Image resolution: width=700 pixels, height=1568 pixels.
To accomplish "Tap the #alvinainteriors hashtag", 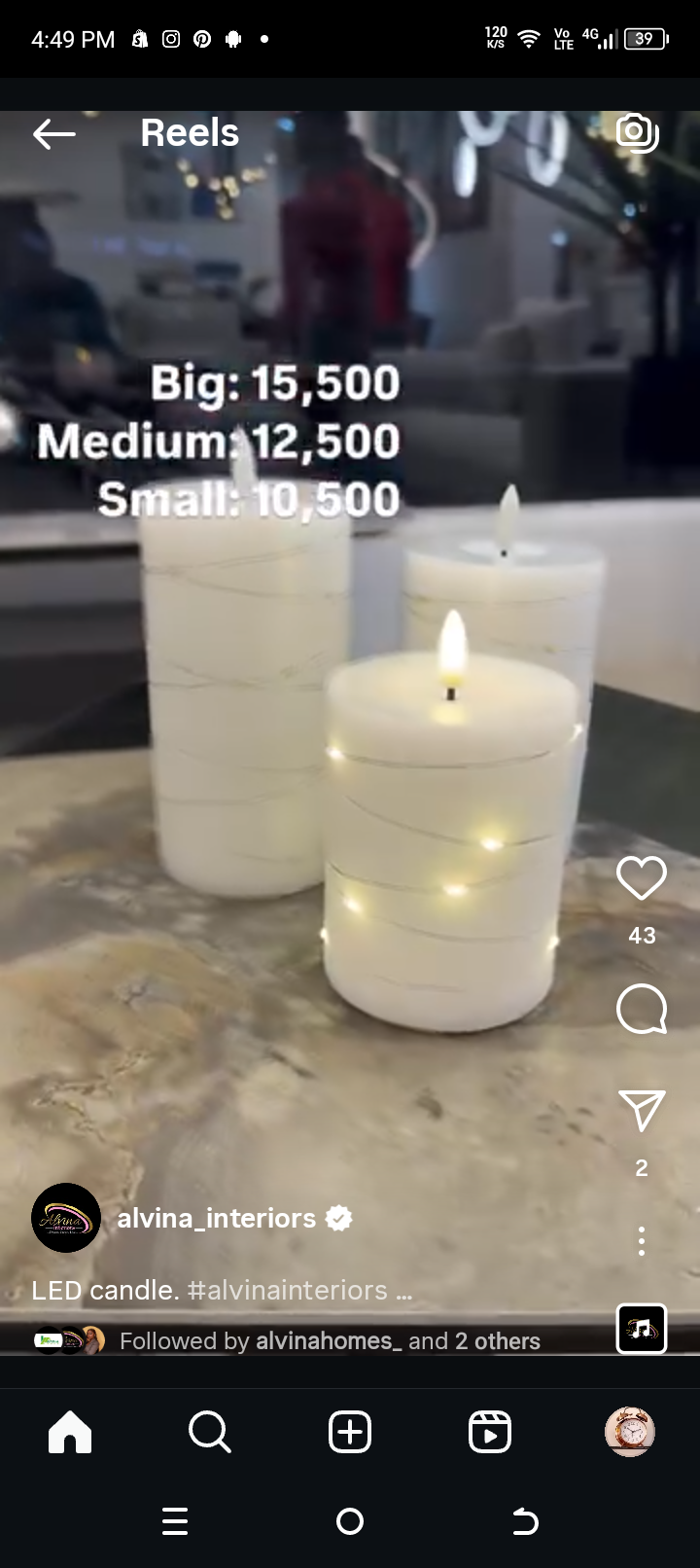I will tap(287, 1291).
